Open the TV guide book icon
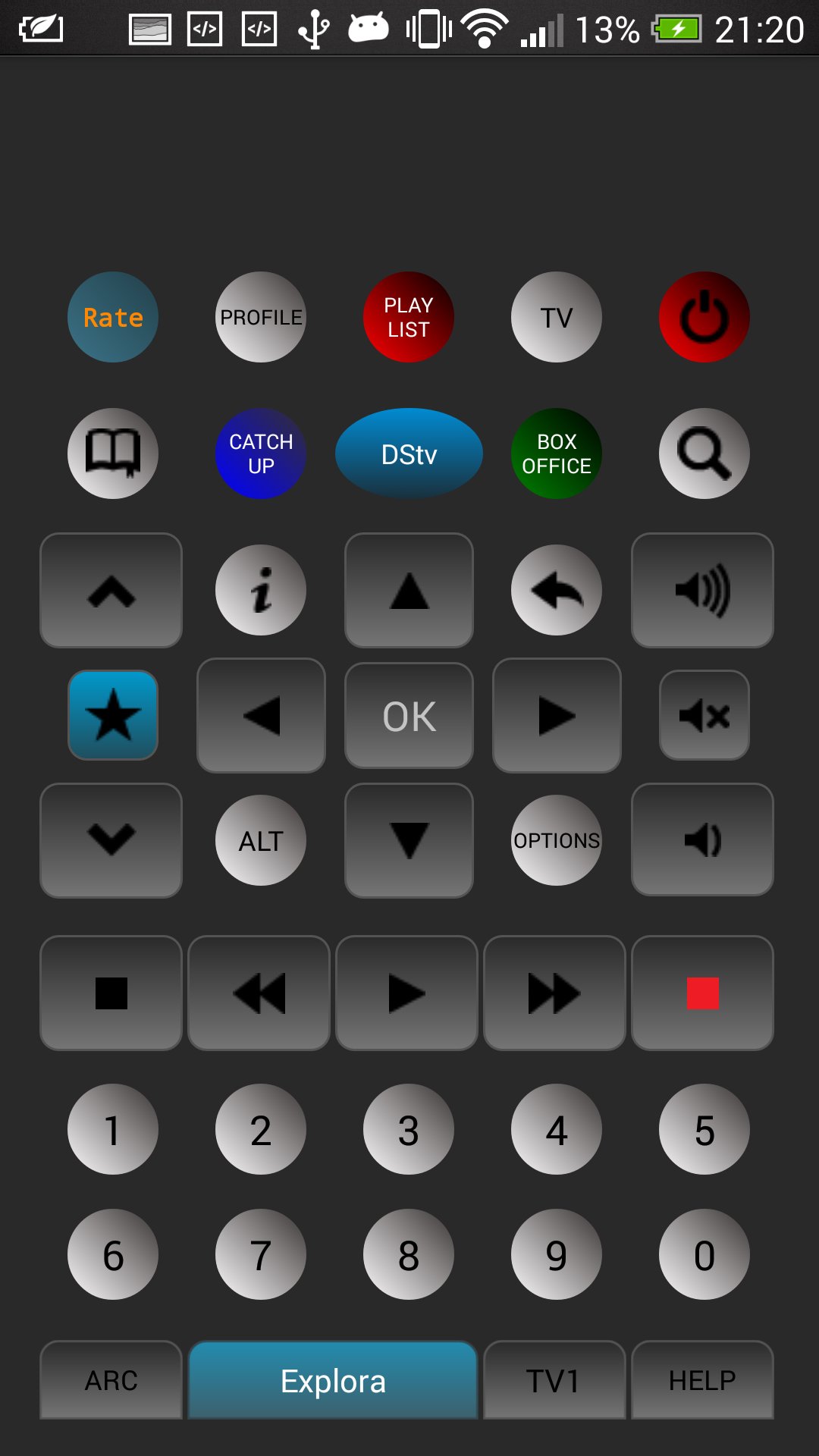Viewport: 819px width, 1456px height. [x=112, y=453]
